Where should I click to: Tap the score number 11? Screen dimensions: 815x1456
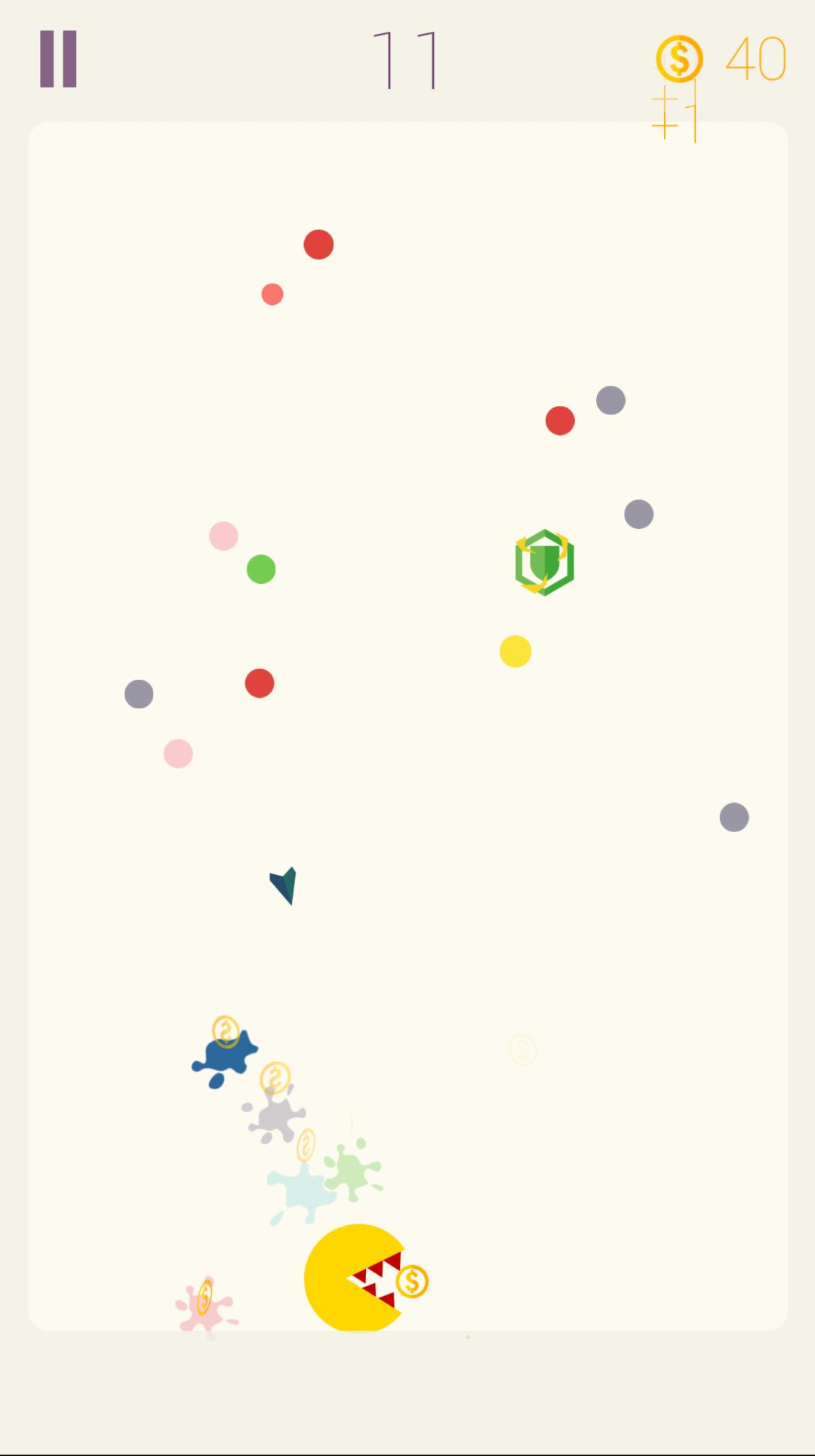point(407,60)
